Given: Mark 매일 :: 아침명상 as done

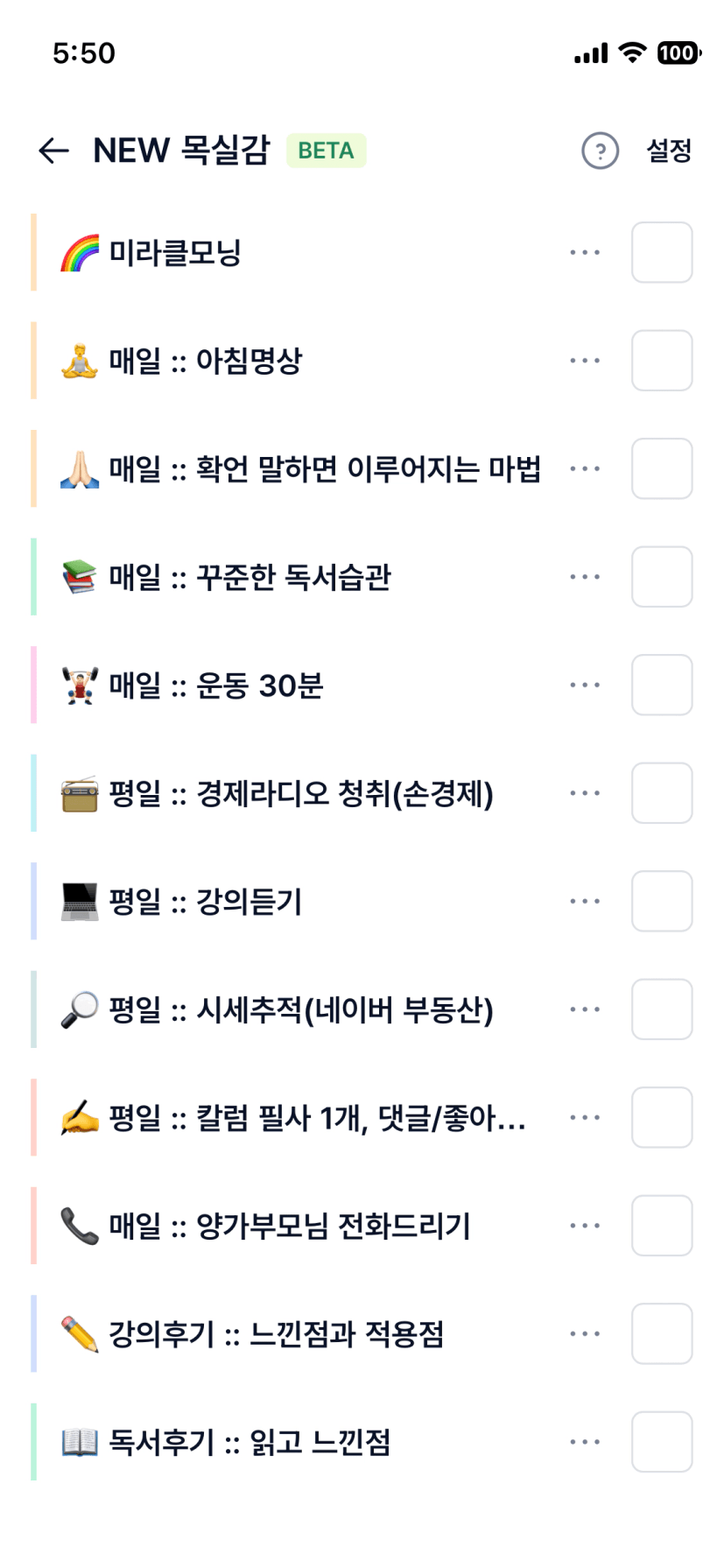Looking at the screenshot, I should [662, 361].
